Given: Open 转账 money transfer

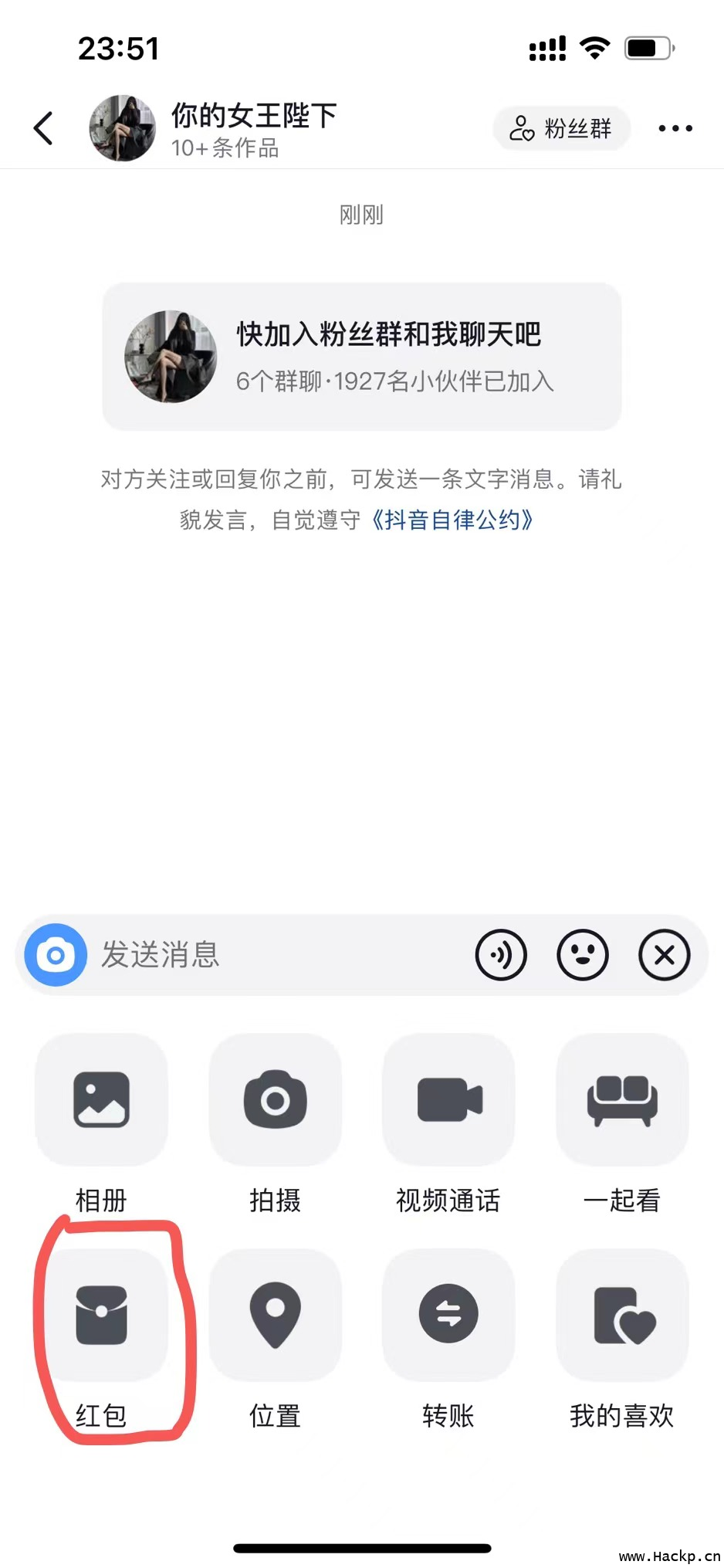Looking at the screenshot, I should click(448, 1315).
